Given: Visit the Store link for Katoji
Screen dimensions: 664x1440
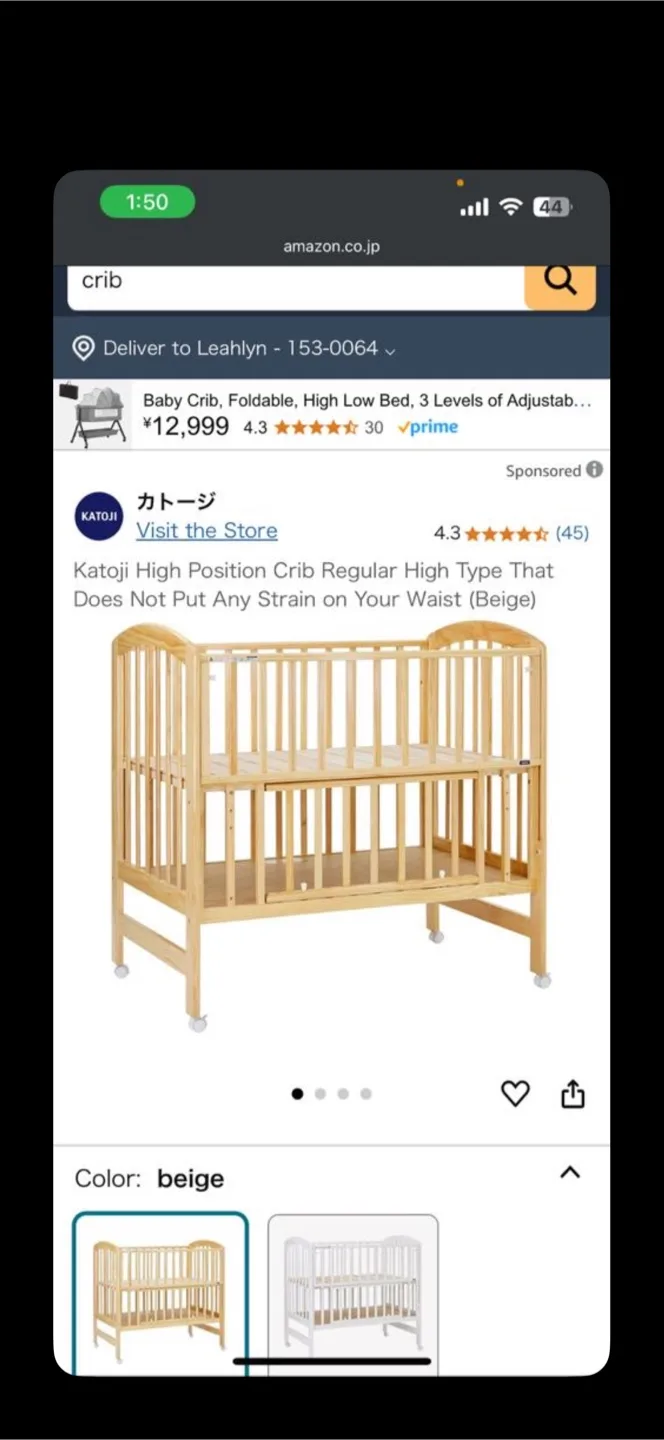Looking at the screenshot, I should tap(207, 531).
